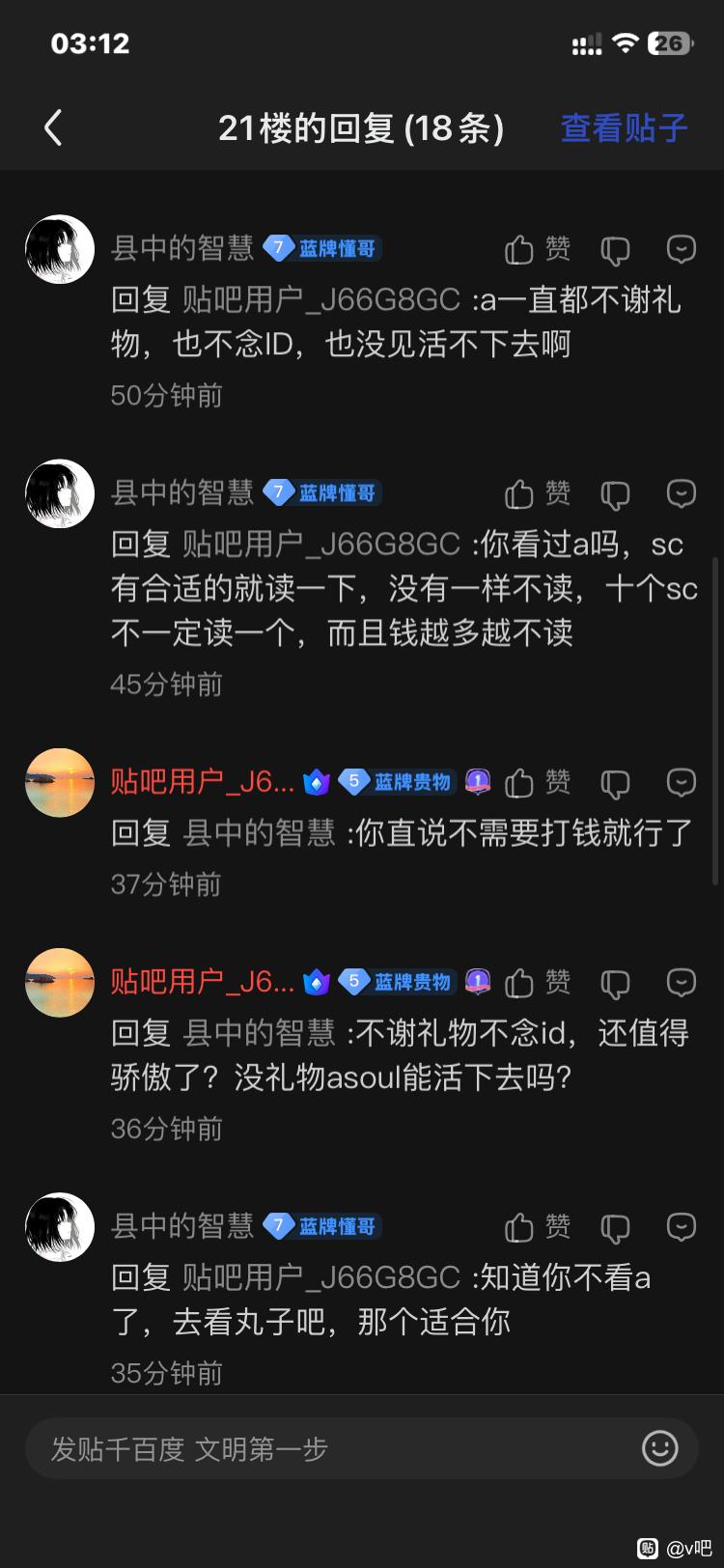The image size is (724, 1568).
Task: Open the username 贴吧用户_J6... on the 36分钟前 reply
Action: pos(202,982)
